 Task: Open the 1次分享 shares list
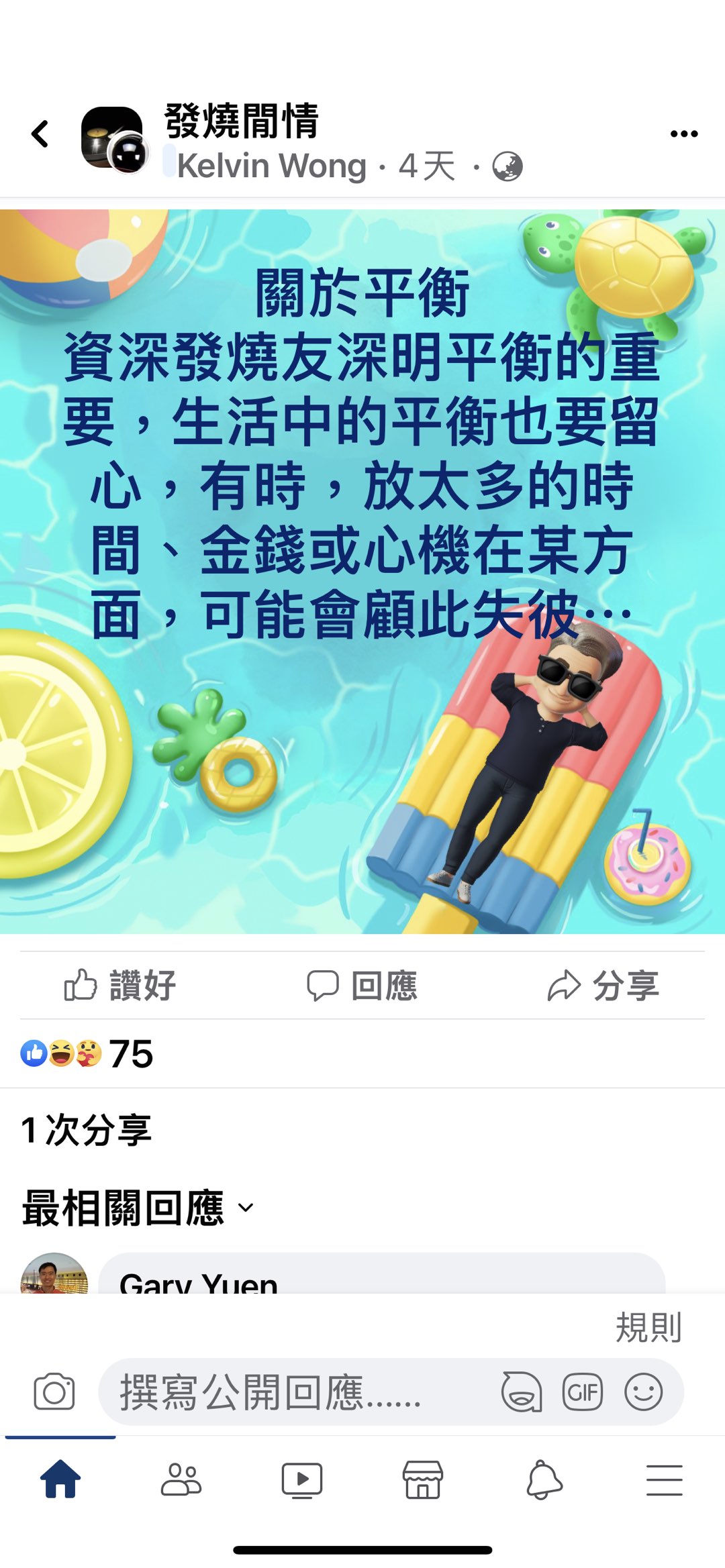tap(87, 1130)
